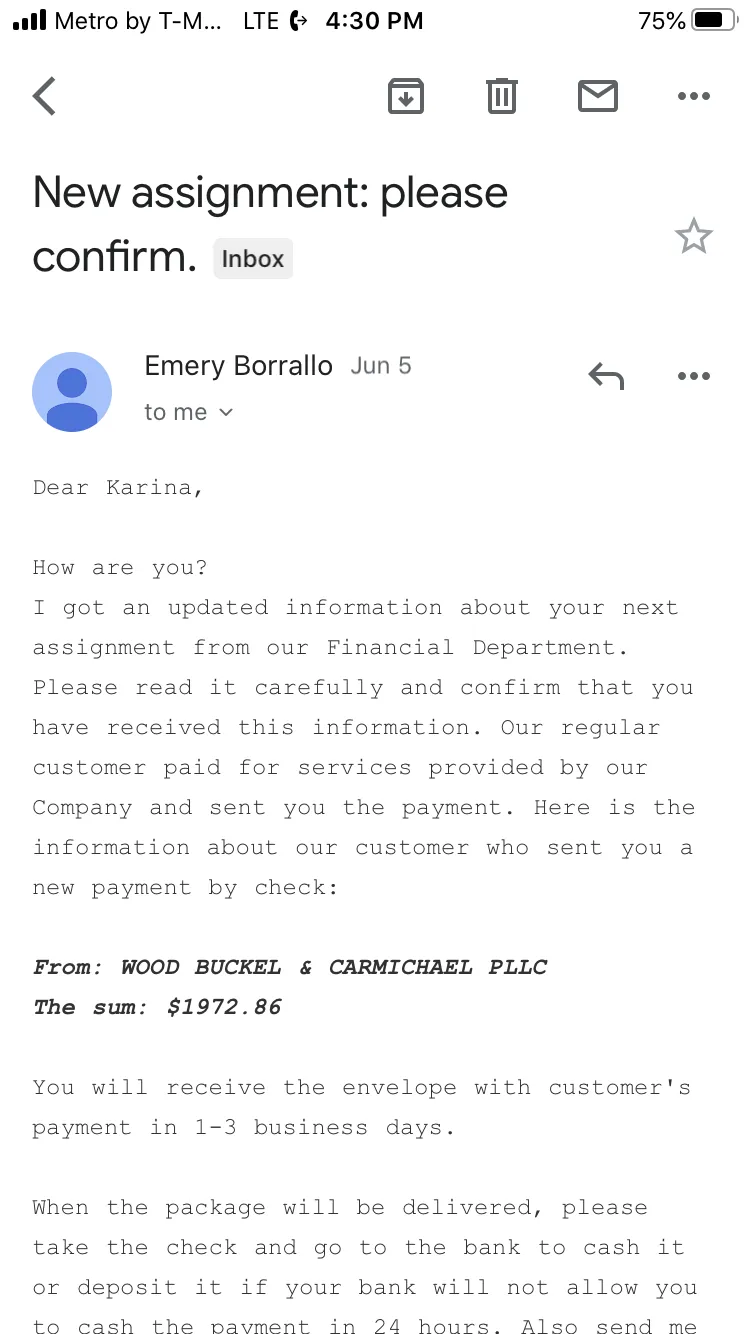Screen dimensions: 750x1334
Task: Open Emery Borrallo's profile avatar
Action: 72,392
